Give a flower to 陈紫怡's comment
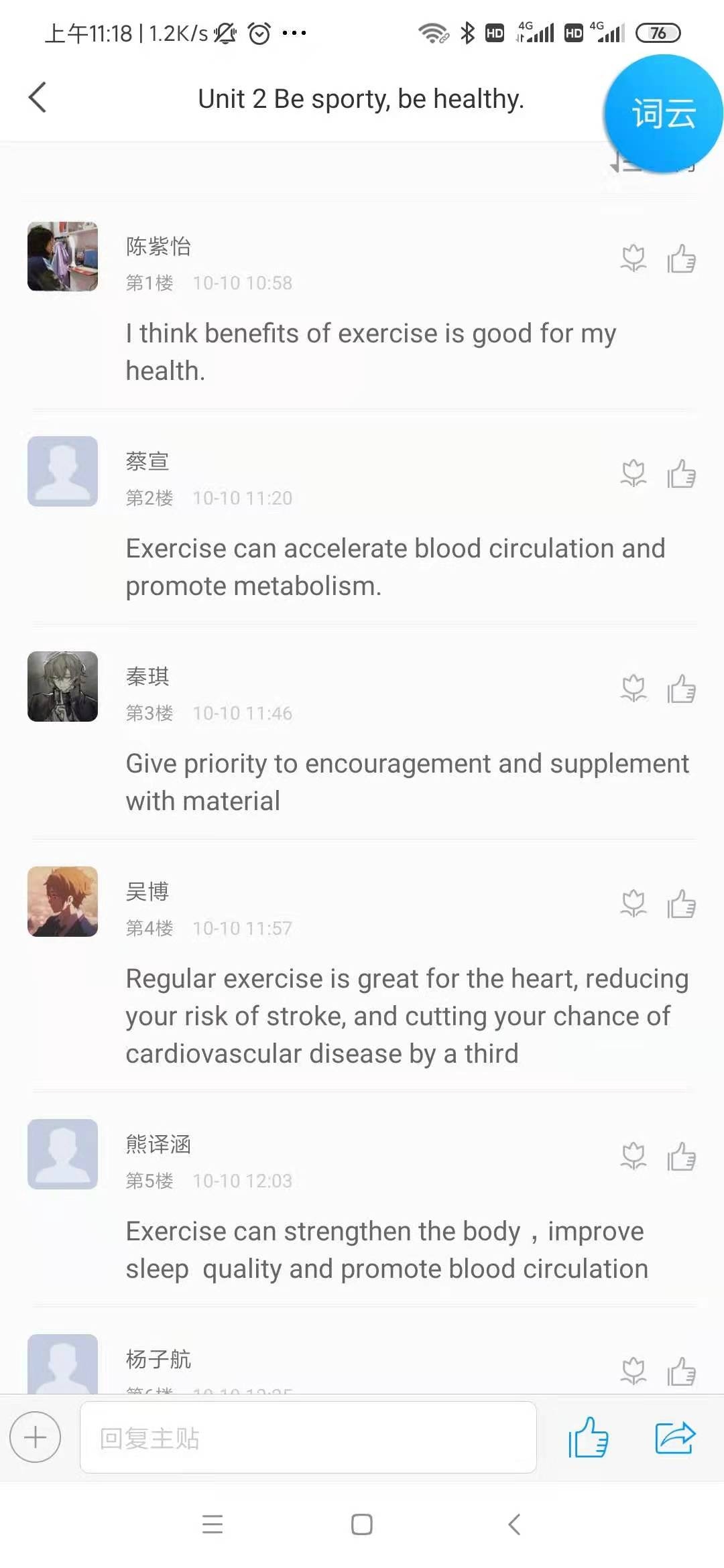 (x=633, y=259)
